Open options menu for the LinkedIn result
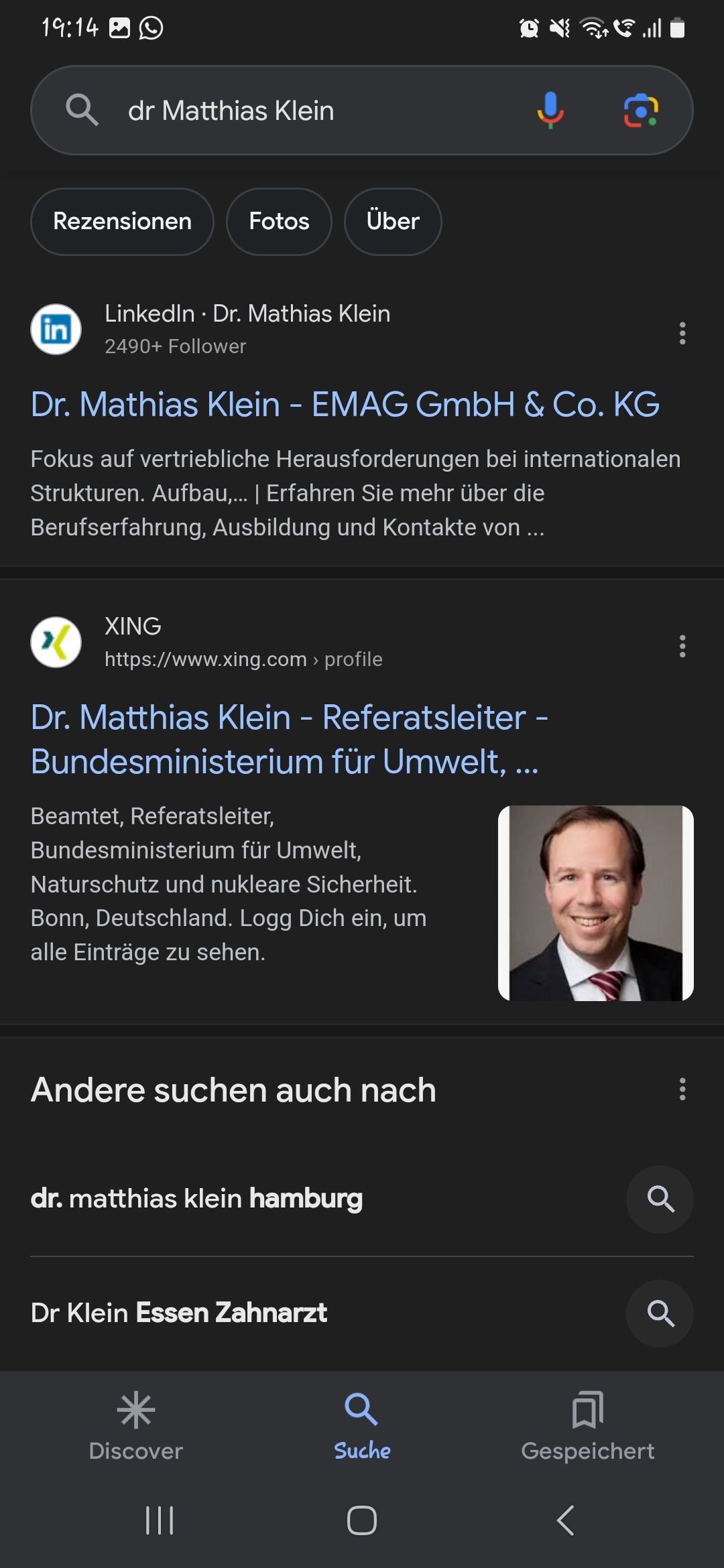The image size is (724, 1568). (682, 333)
